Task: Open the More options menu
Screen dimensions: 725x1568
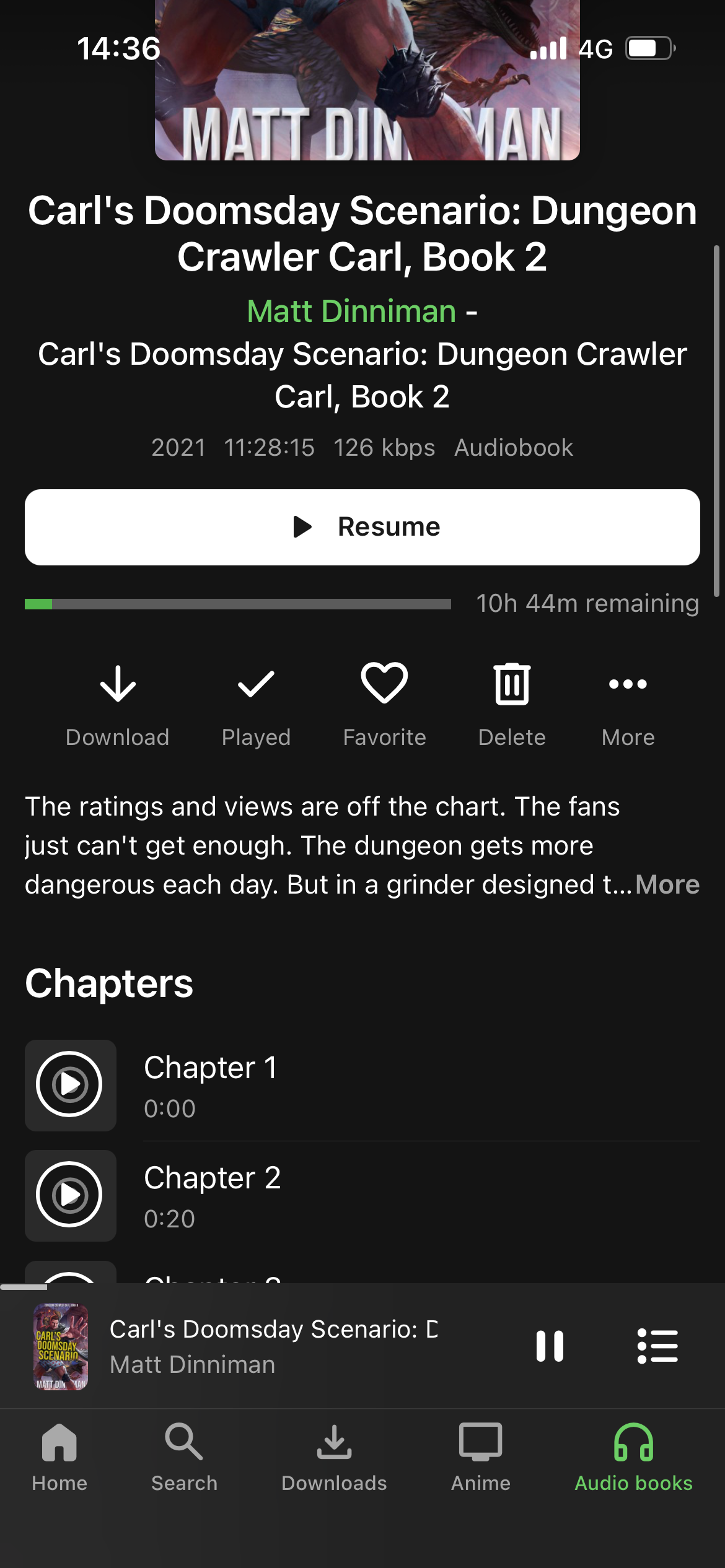Action: [x=628, y=704]
